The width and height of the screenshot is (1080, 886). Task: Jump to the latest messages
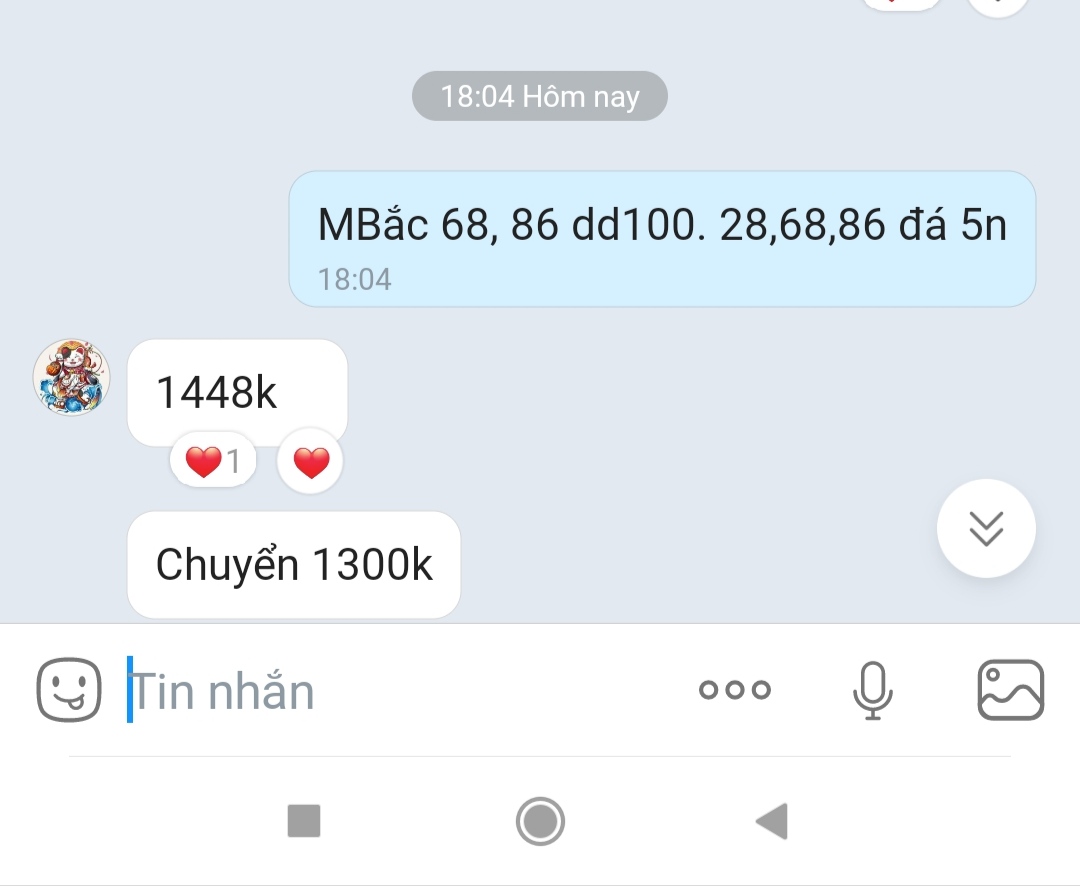pos(986,528)
